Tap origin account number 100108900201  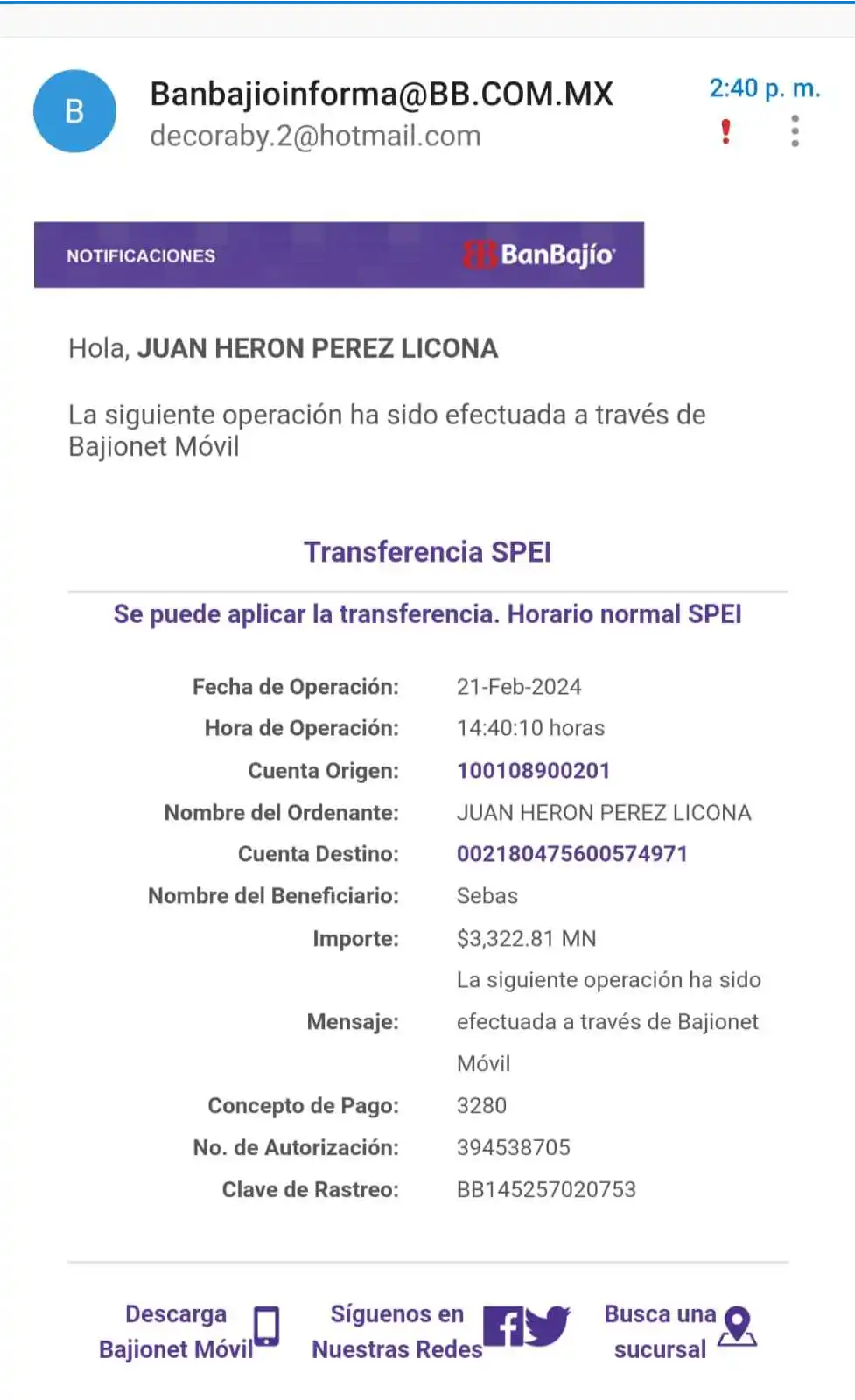click(x=533, y=771)
